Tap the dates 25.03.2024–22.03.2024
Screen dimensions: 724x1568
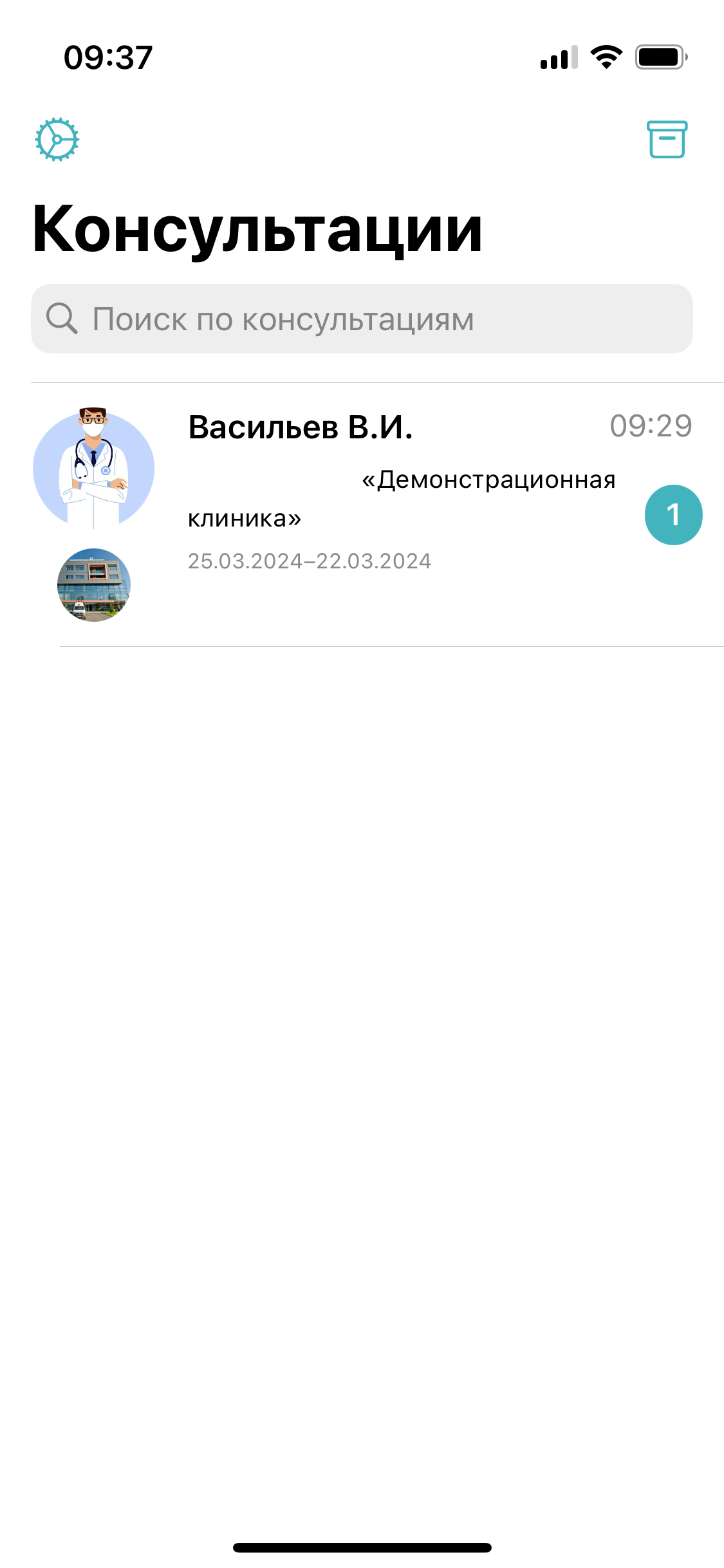click(310, 559)
